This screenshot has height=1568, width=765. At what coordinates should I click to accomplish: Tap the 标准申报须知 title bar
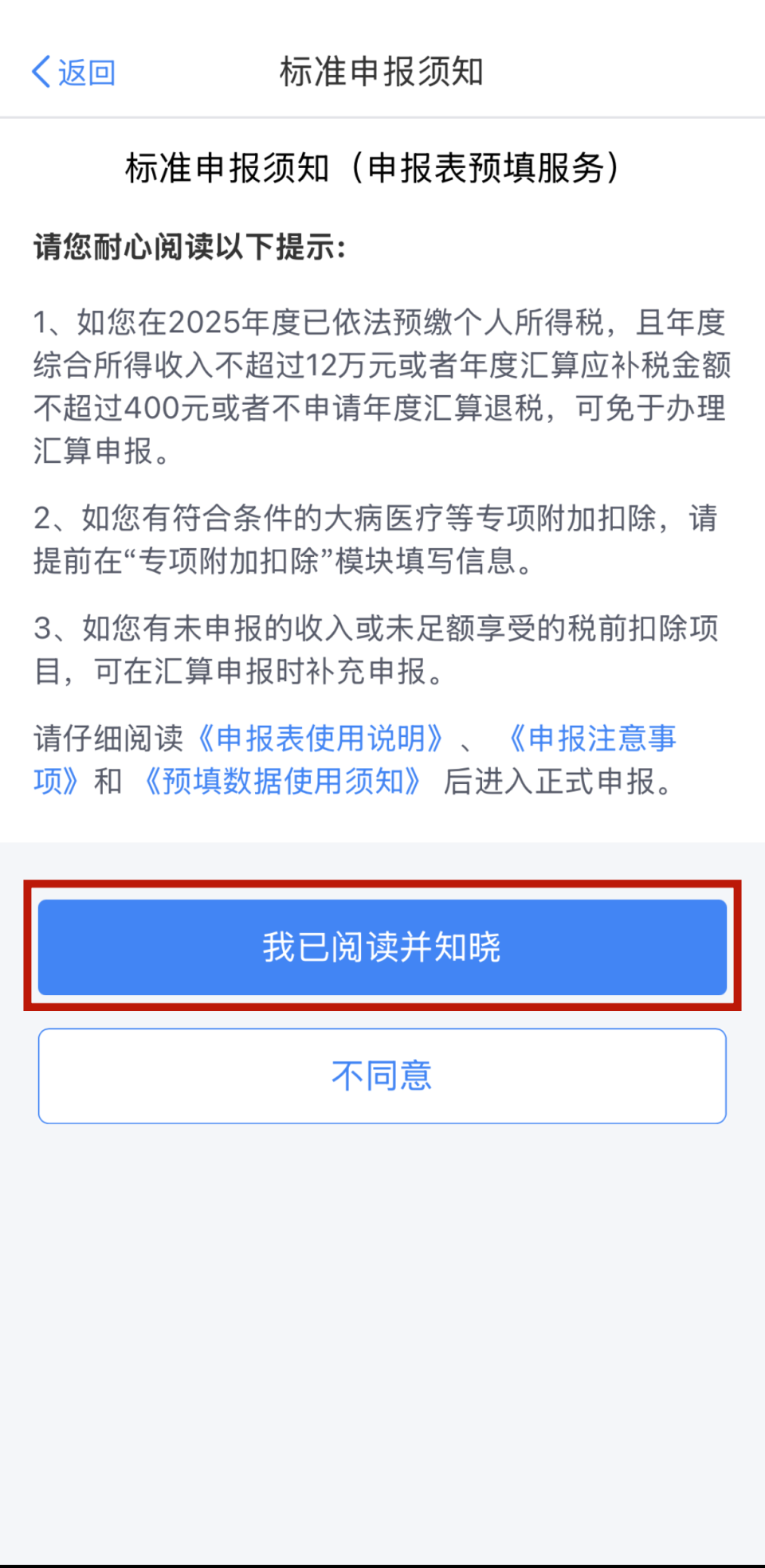click(382, 72)
